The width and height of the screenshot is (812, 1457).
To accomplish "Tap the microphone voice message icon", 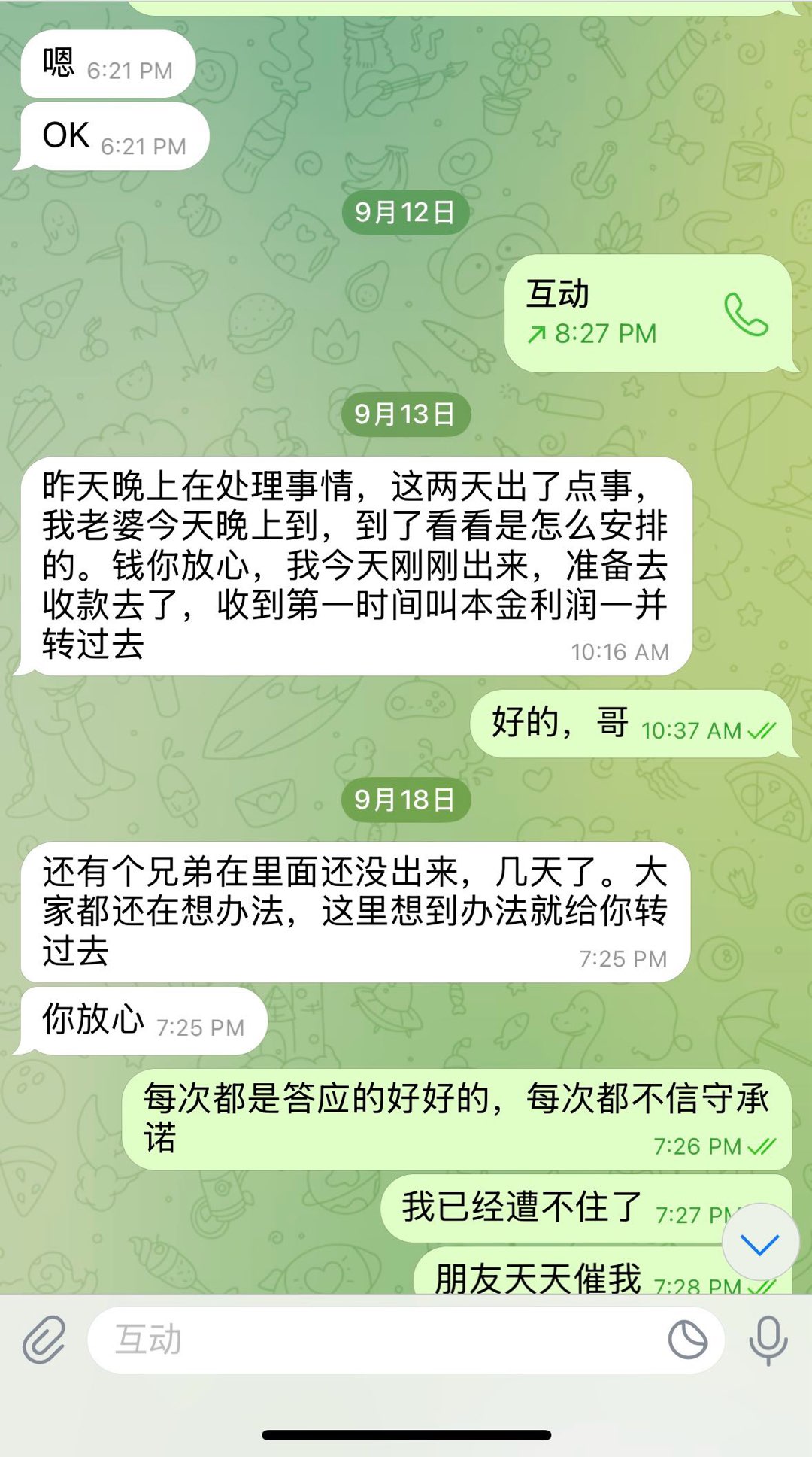I will pyautogui.click(x=768, y=1340).
